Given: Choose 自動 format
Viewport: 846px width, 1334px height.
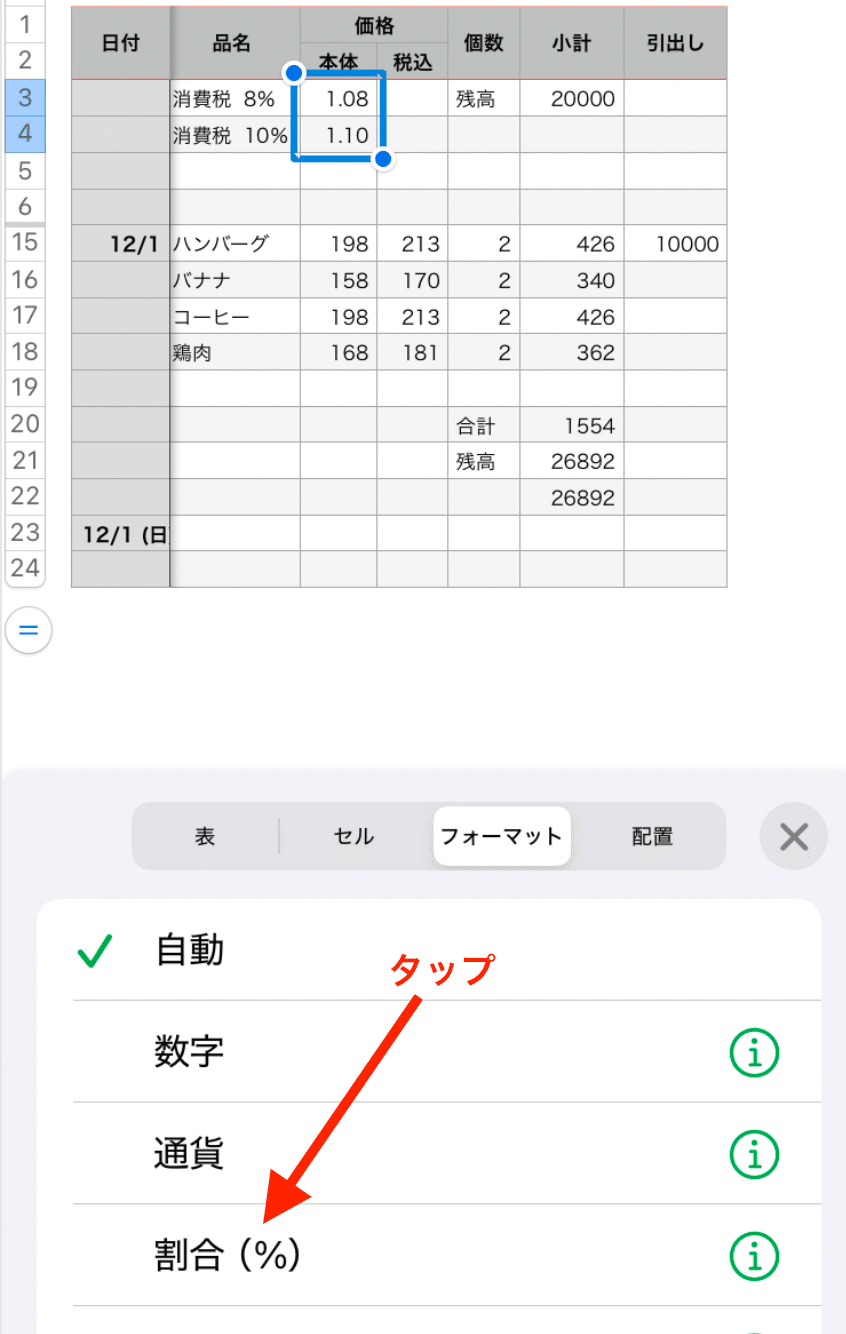Looking at the screenshot, I should [190, 951].
